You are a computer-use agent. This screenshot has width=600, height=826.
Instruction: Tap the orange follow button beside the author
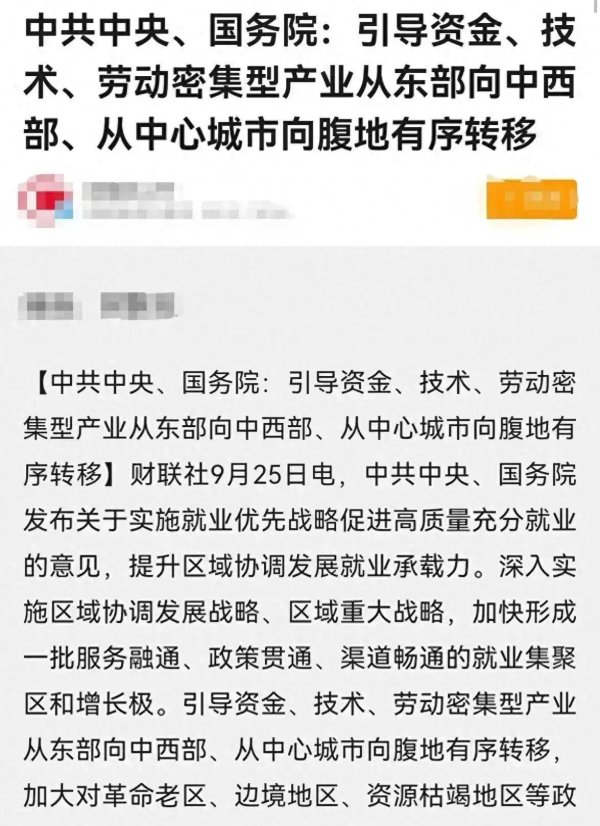click(x=531, y=199)
